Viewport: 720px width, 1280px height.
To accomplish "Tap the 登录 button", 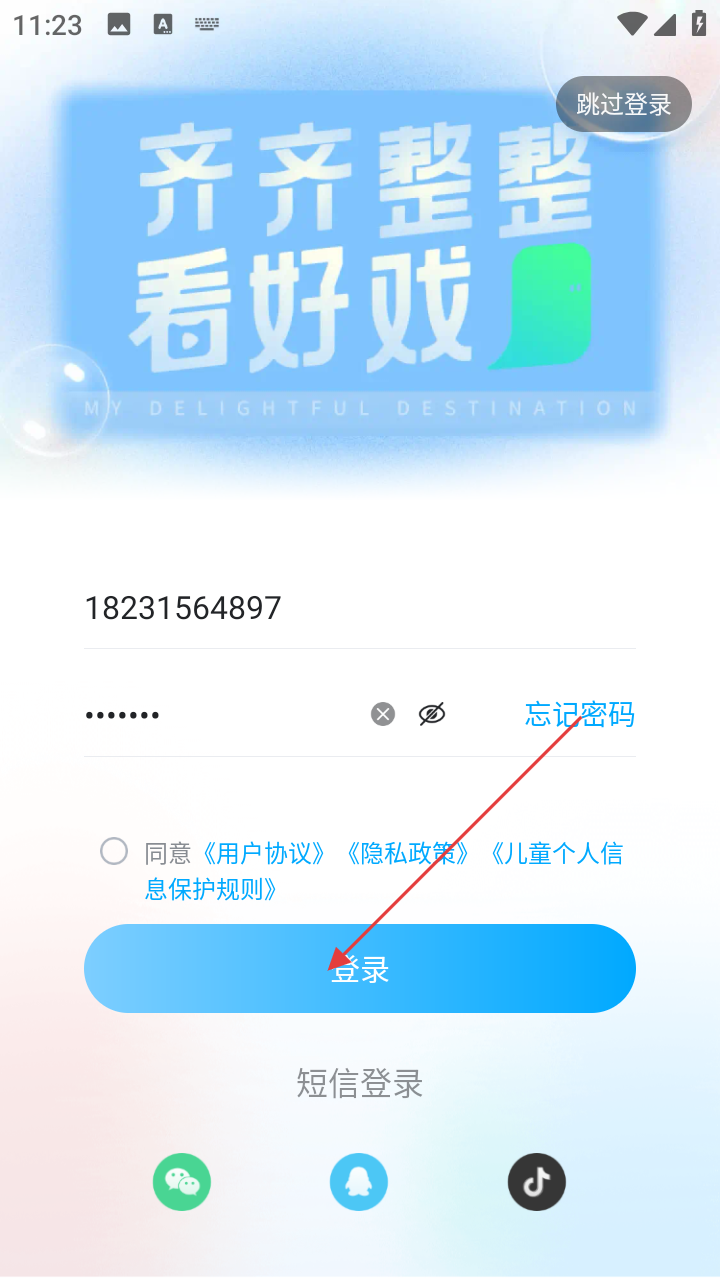I will pyautogui.click(x=360, y=968).
